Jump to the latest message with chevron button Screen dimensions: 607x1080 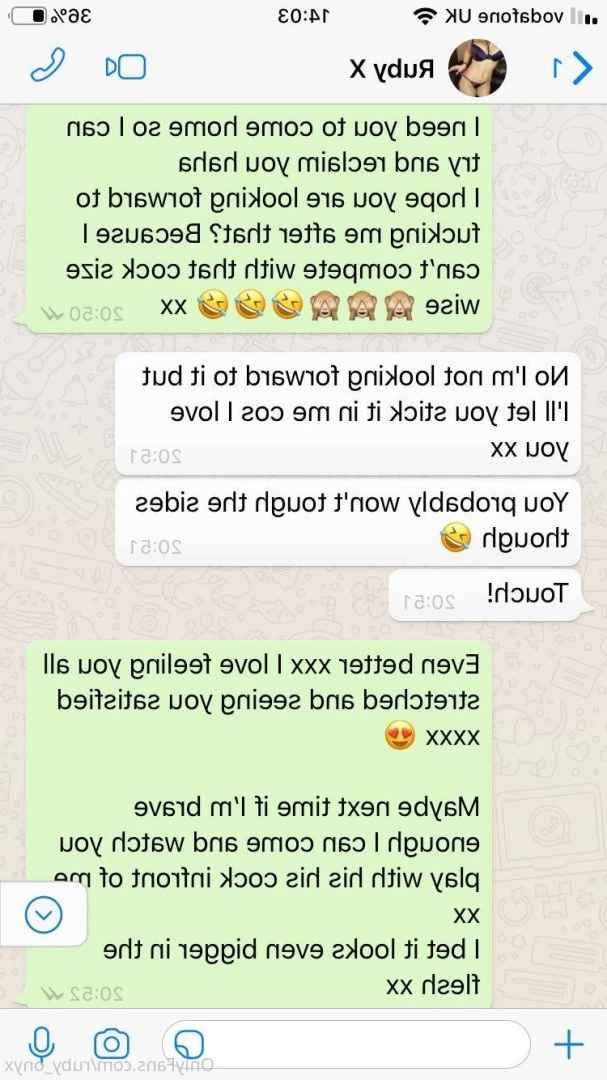tap(45, 913)
